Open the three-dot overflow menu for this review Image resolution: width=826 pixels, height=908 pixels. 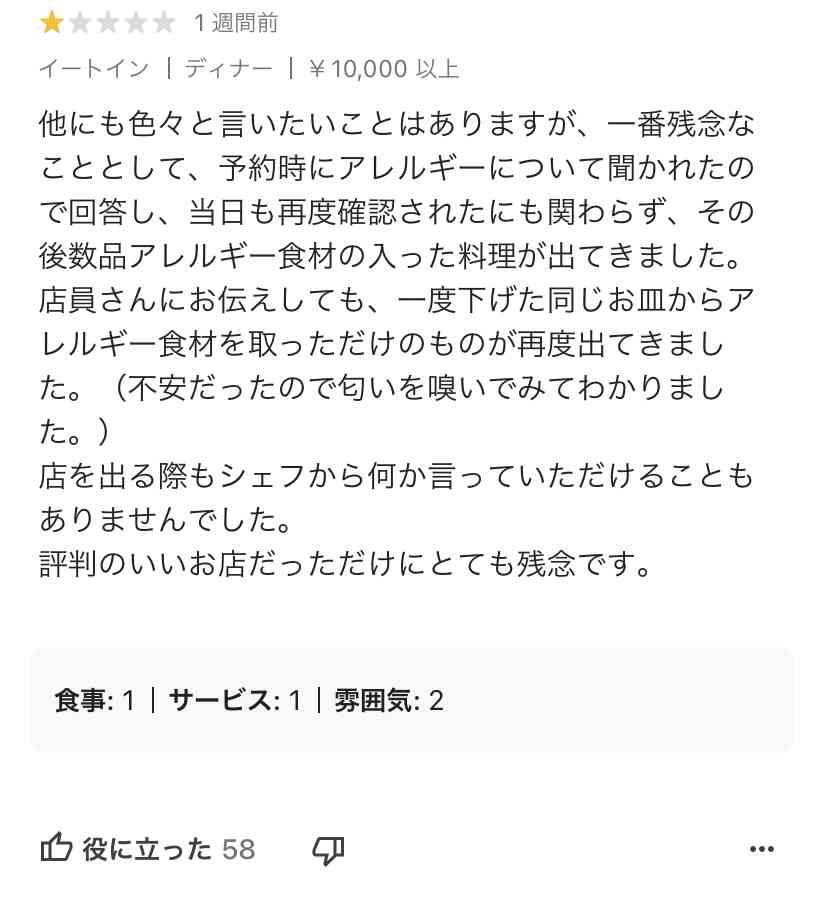tap(762, 849)
